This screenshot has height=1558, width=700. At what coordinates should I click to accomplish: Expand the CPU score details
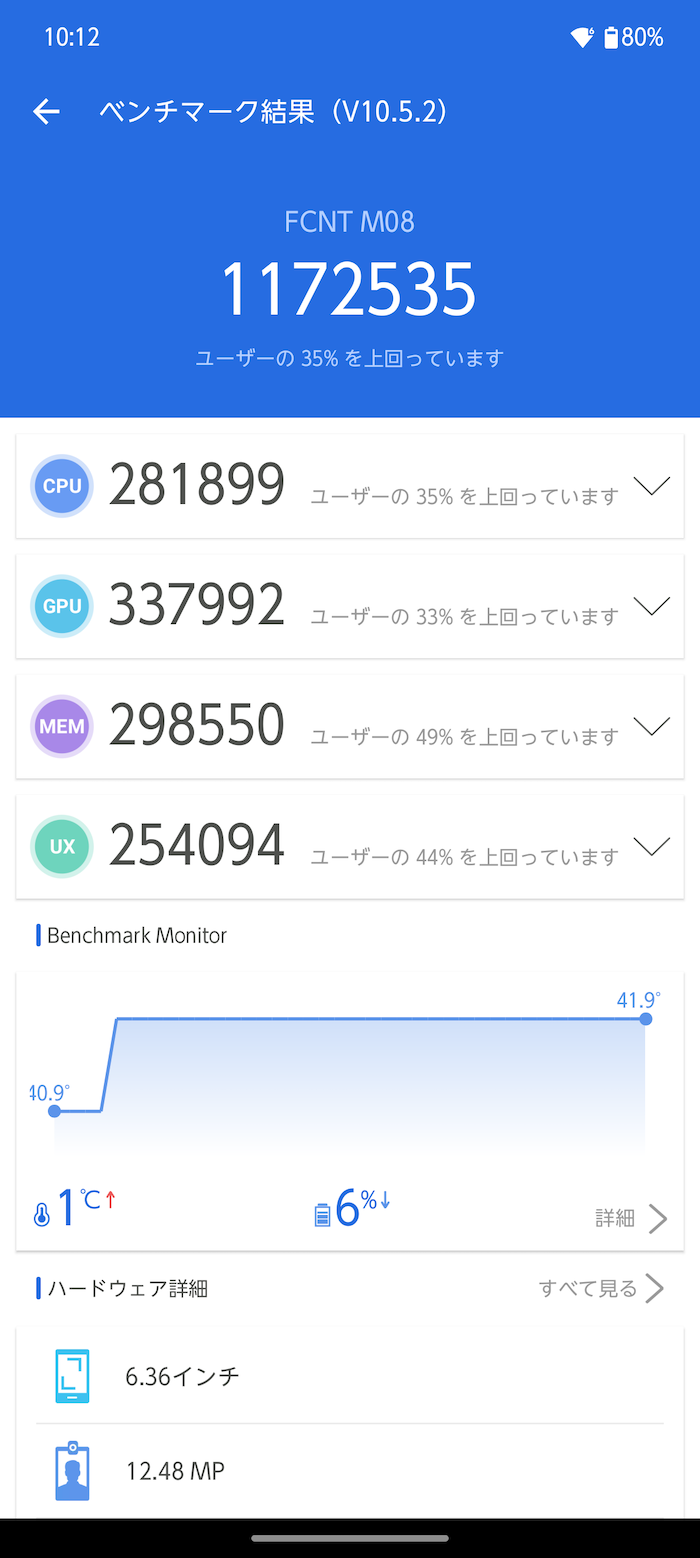click(x=651, y=487)
